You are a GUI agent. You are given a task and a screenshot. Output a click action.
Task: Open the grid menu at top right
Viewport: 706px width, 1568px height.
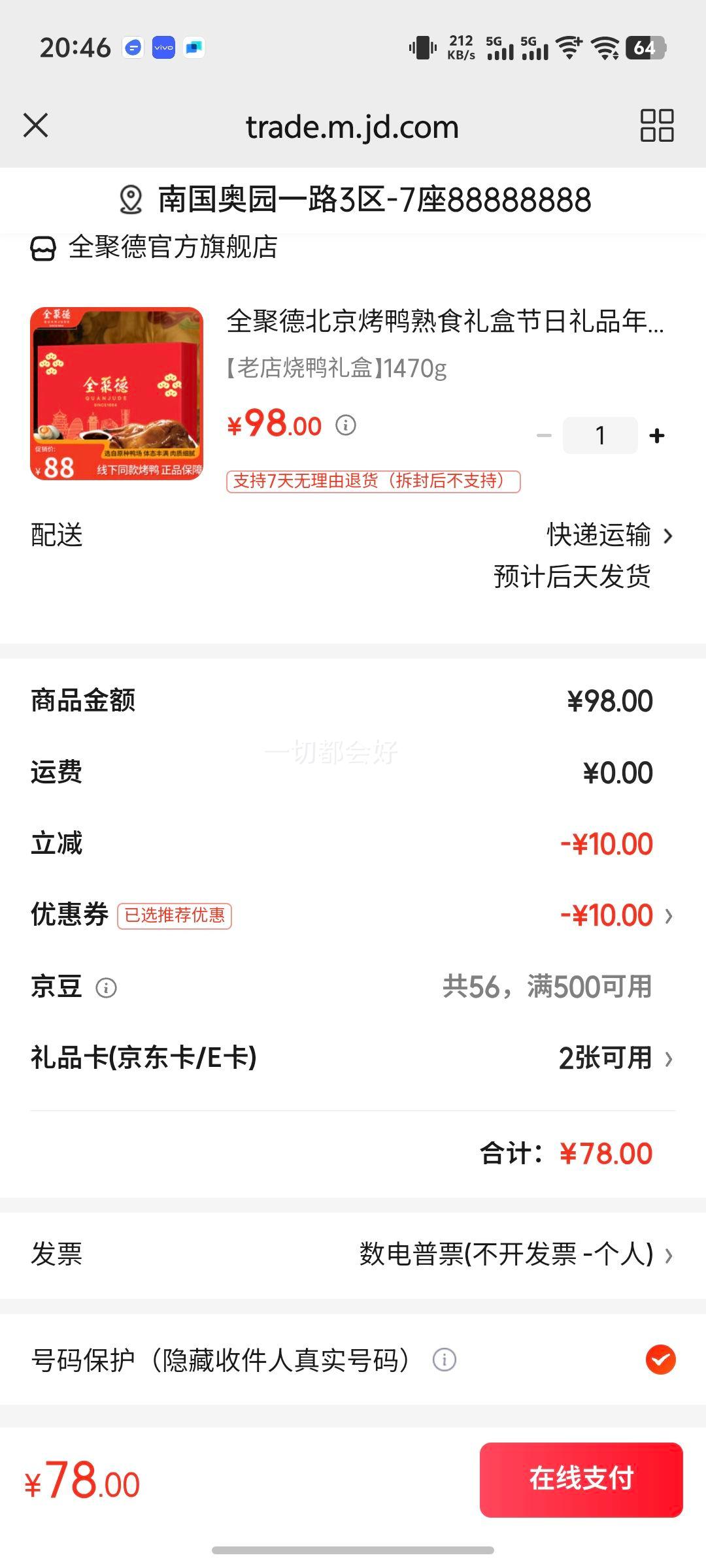(x=658, y=126)
